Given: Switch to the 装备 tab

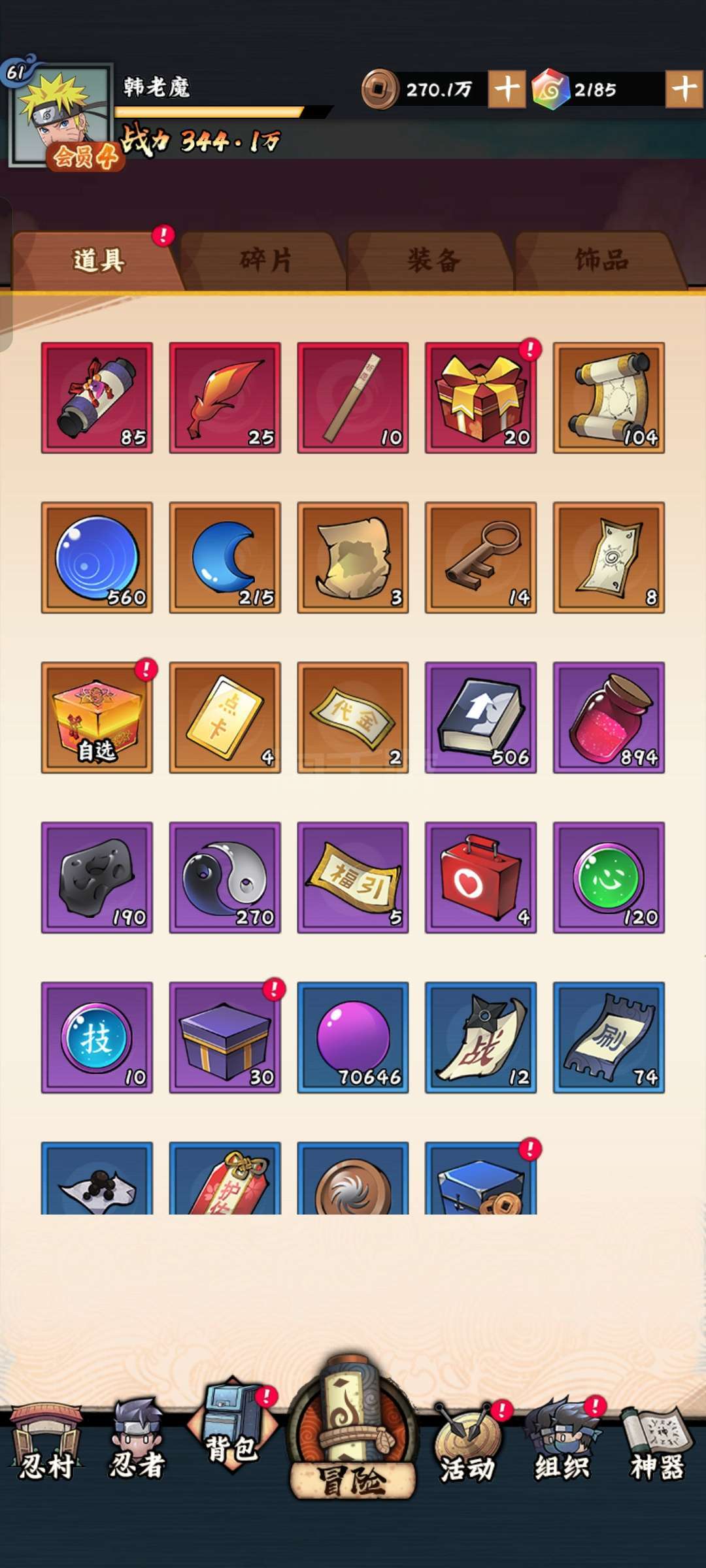Looking at the screenshot, I should [x=432, y=261].
